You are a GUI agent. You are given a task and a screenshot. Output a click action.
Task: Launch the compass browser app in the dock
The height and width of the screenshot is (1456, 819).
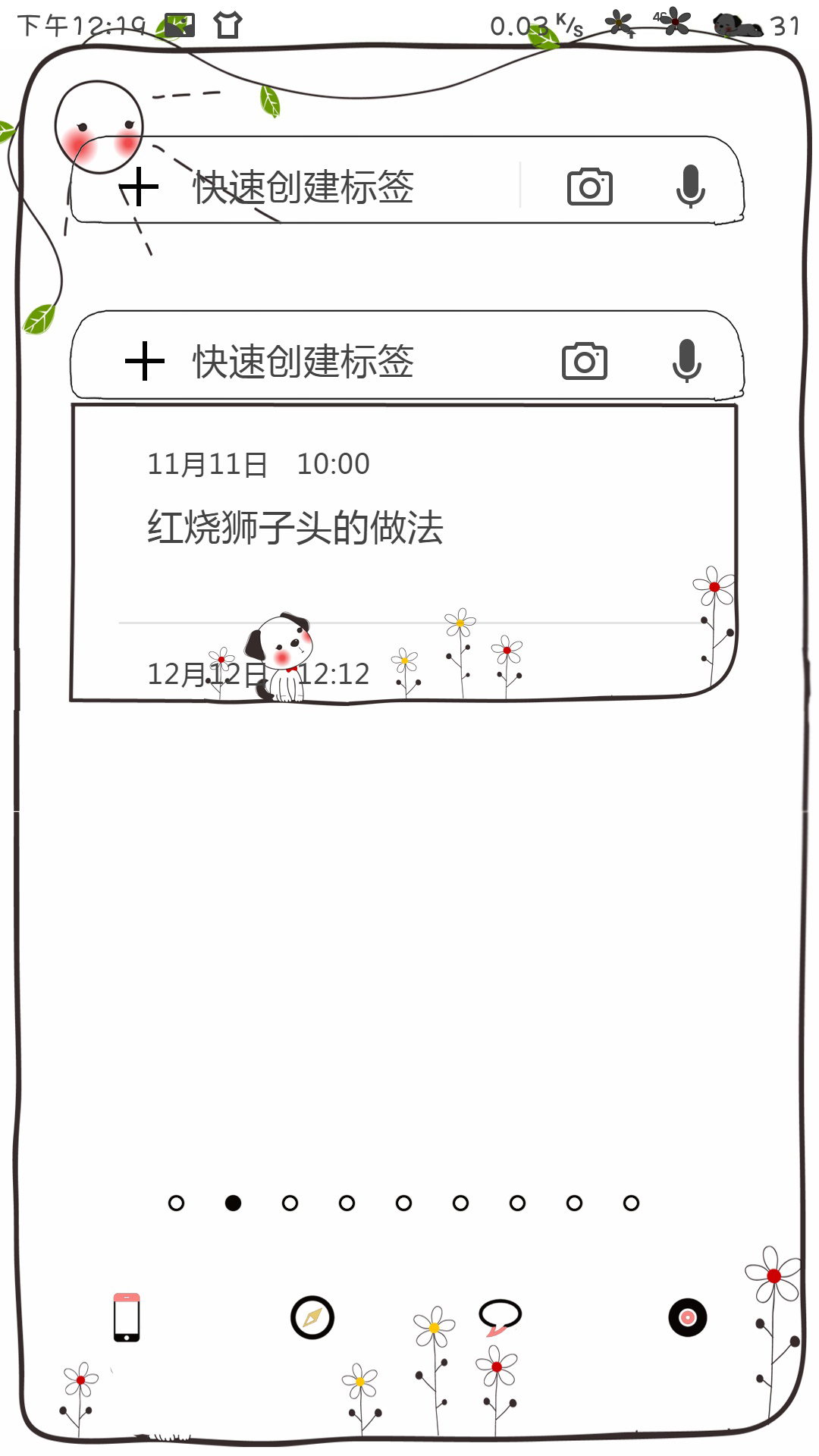(312, 1318)
